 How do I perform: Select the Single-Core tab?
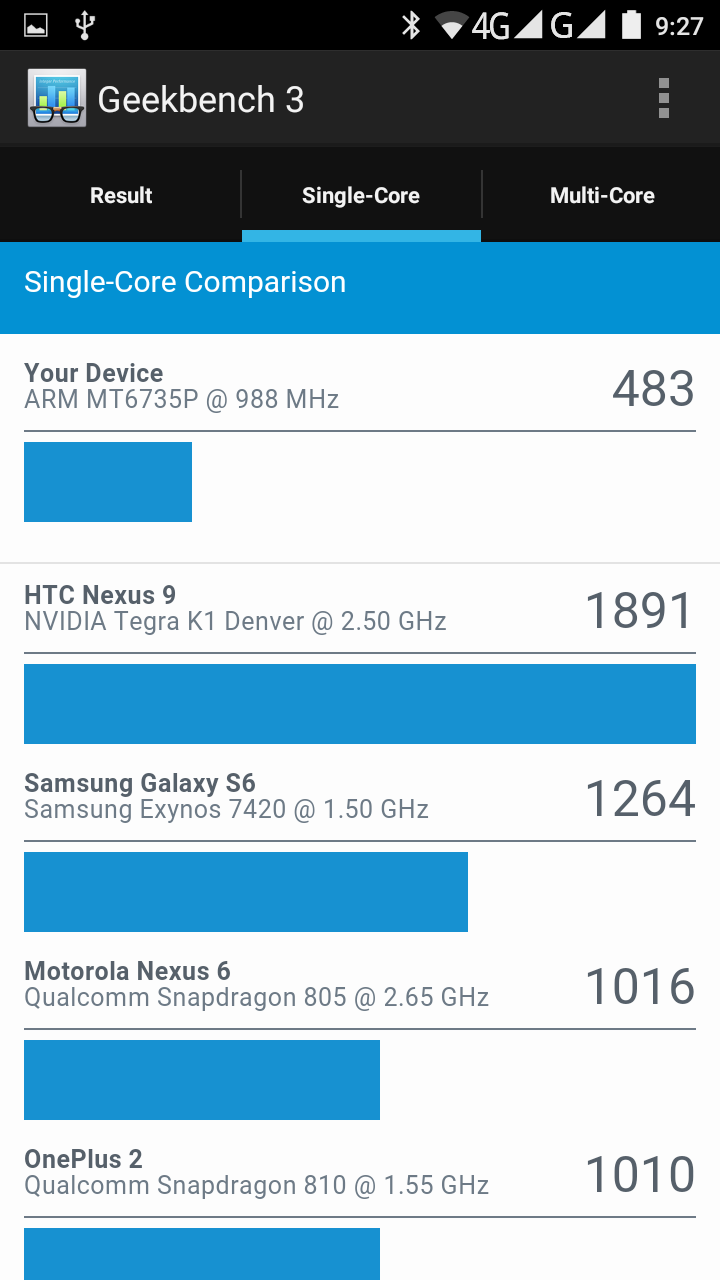click(x=361, y=195)
